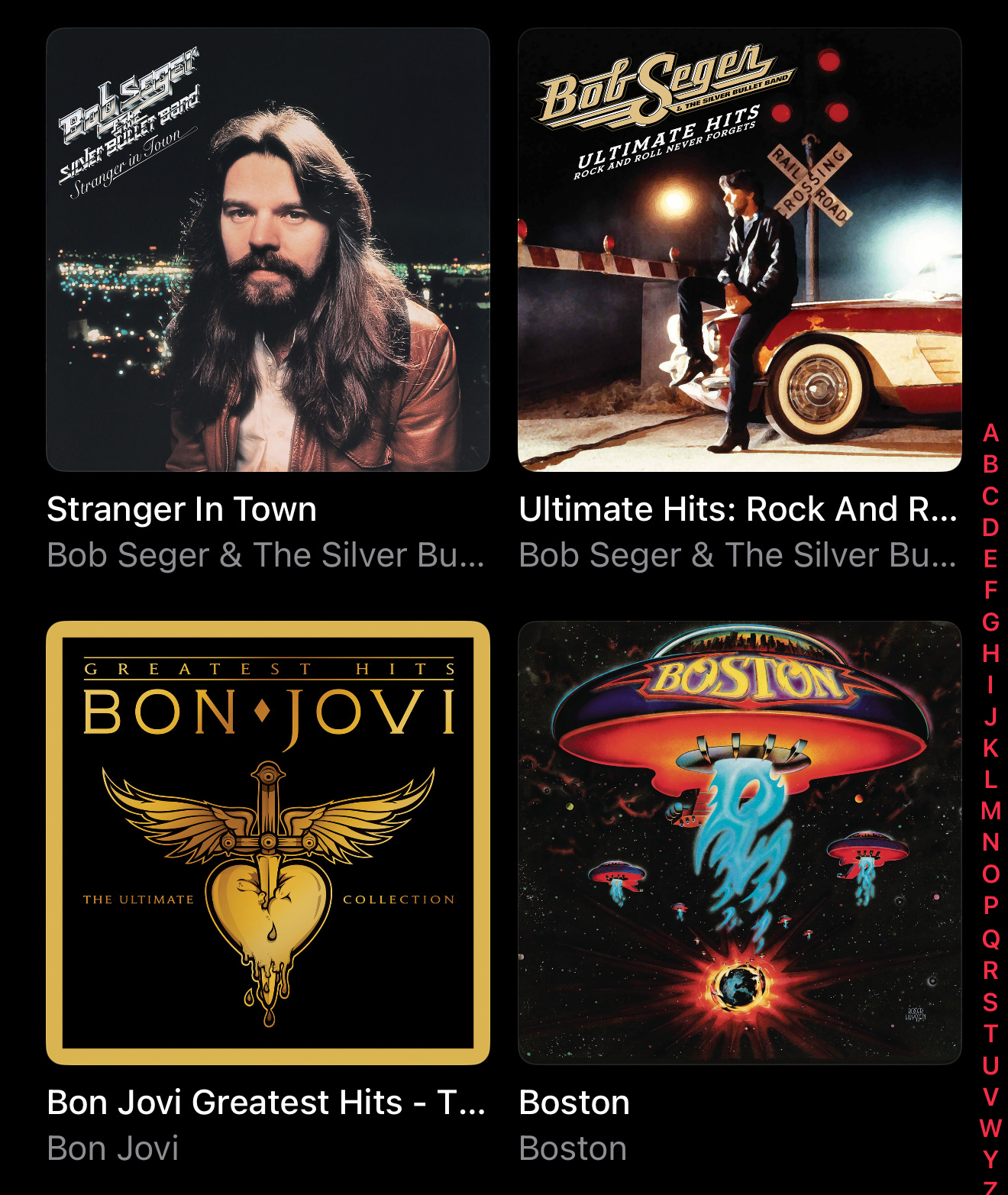Jump to letter D in index
Image resolution: width=1008 pixels, height=1195 pixels.
coord(990,528)
